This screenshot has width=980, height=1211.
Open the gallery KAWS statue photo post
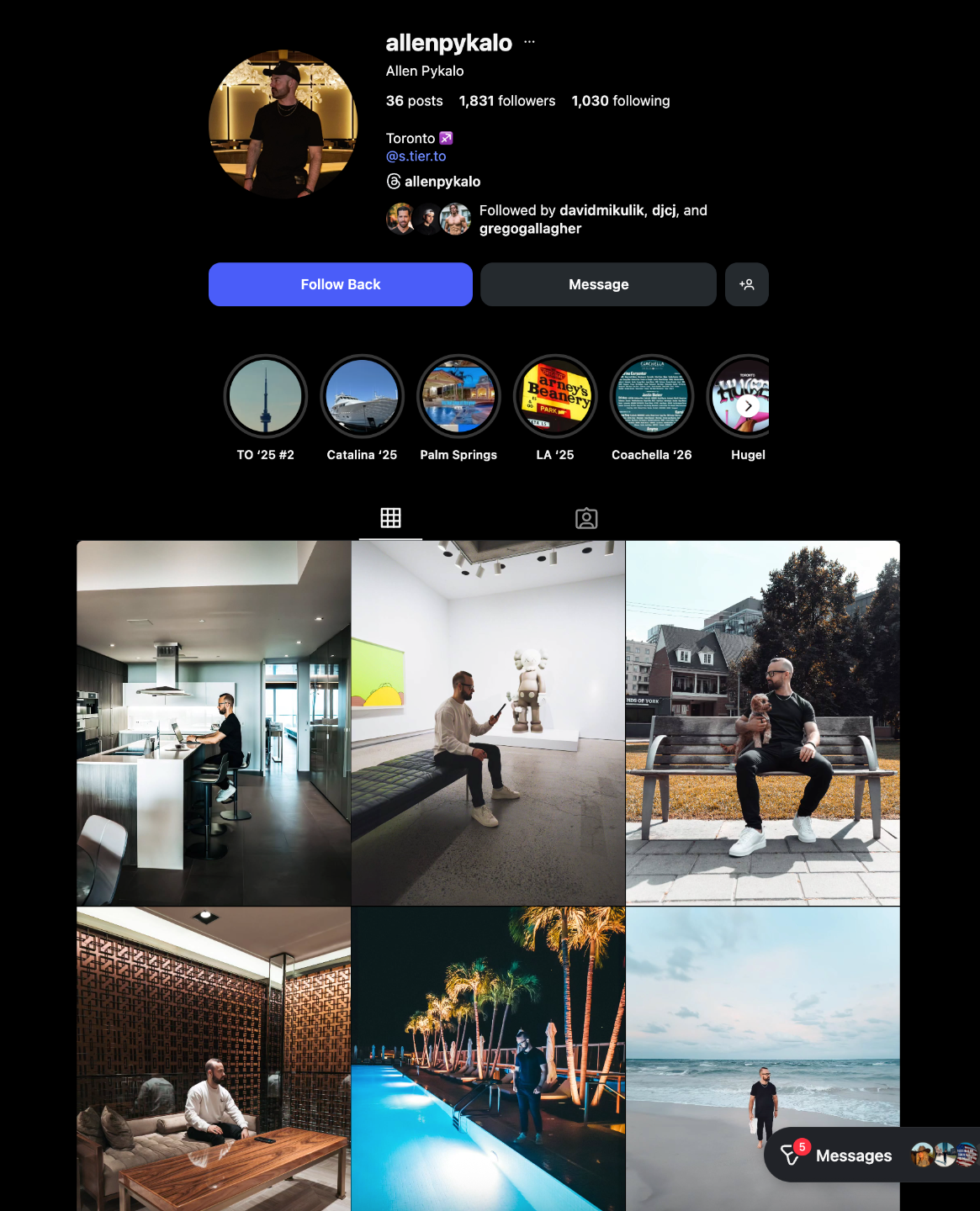(488, 722)
